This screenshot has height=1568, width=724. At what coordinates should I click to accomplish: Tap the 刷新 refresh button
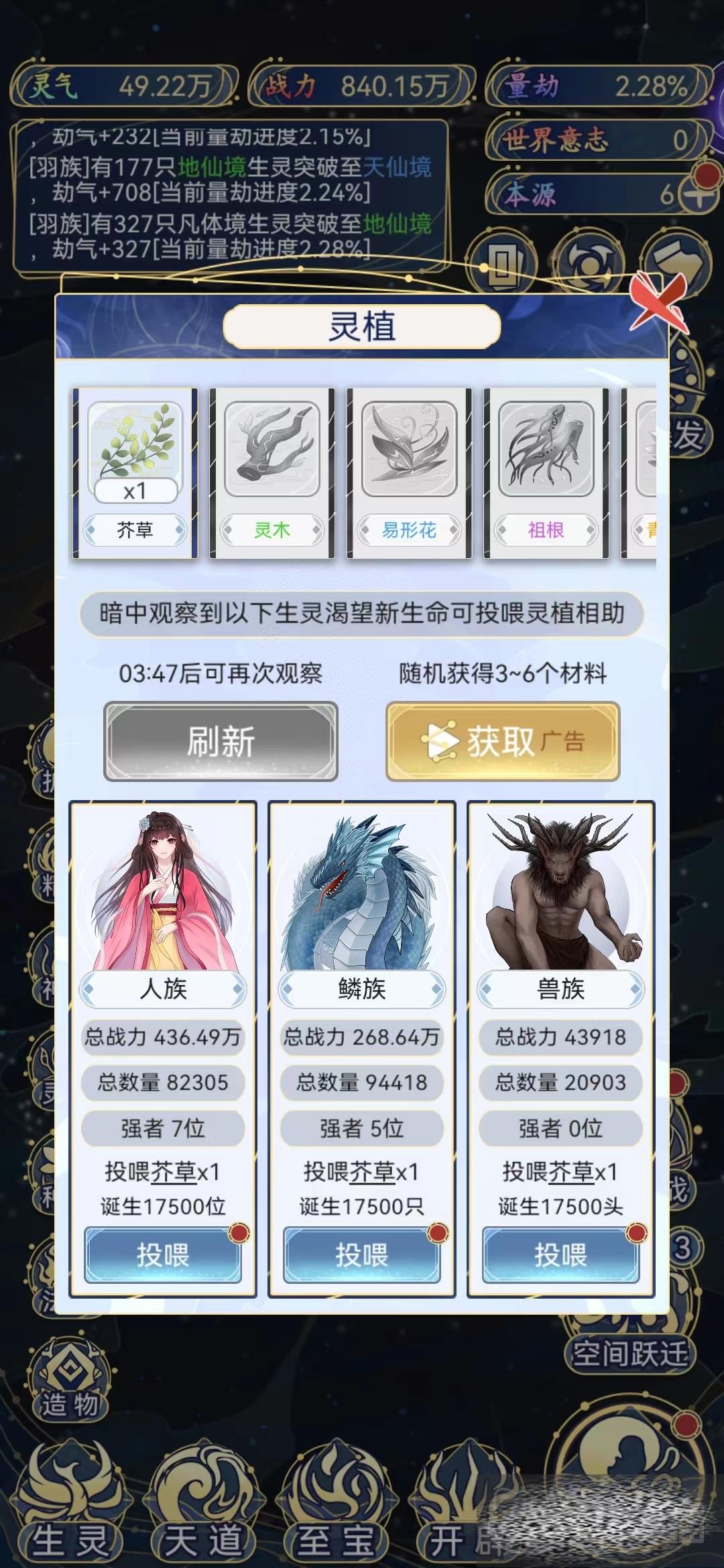pyautogui.click(x=221, y=742)
